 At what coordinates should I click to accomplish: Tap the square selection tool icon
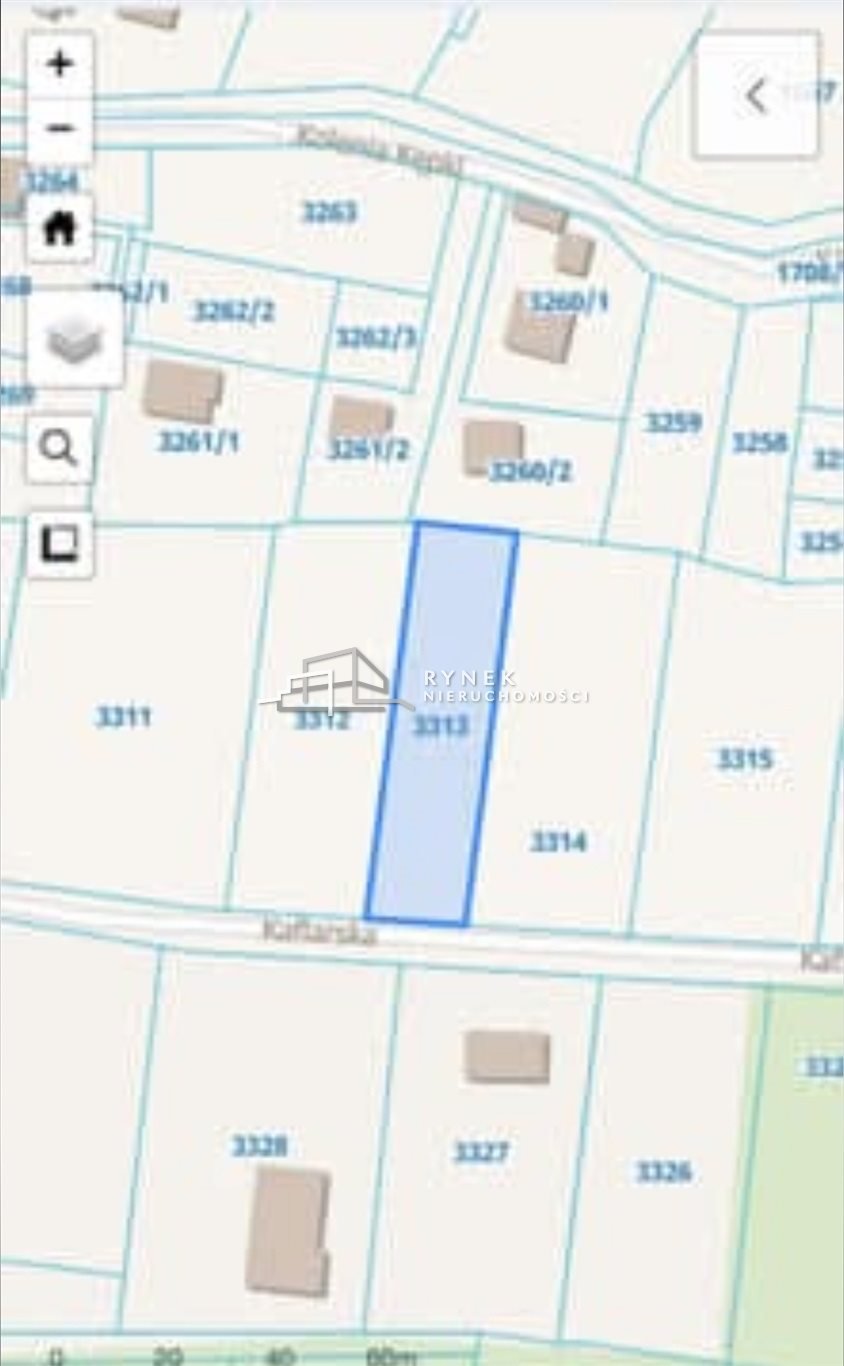tap(60, 545)
